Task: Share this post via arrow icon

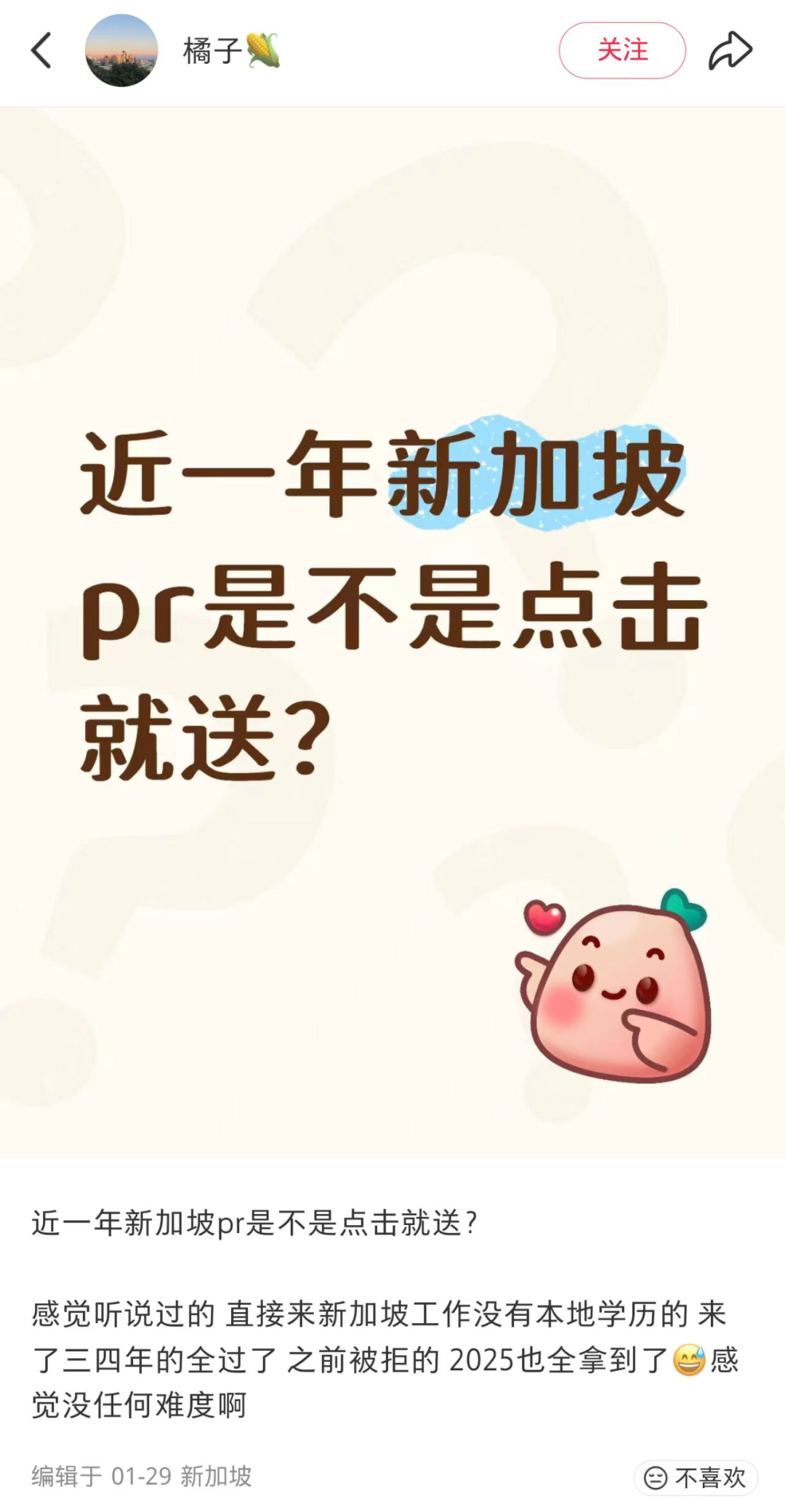Action: tap(730, 51)
